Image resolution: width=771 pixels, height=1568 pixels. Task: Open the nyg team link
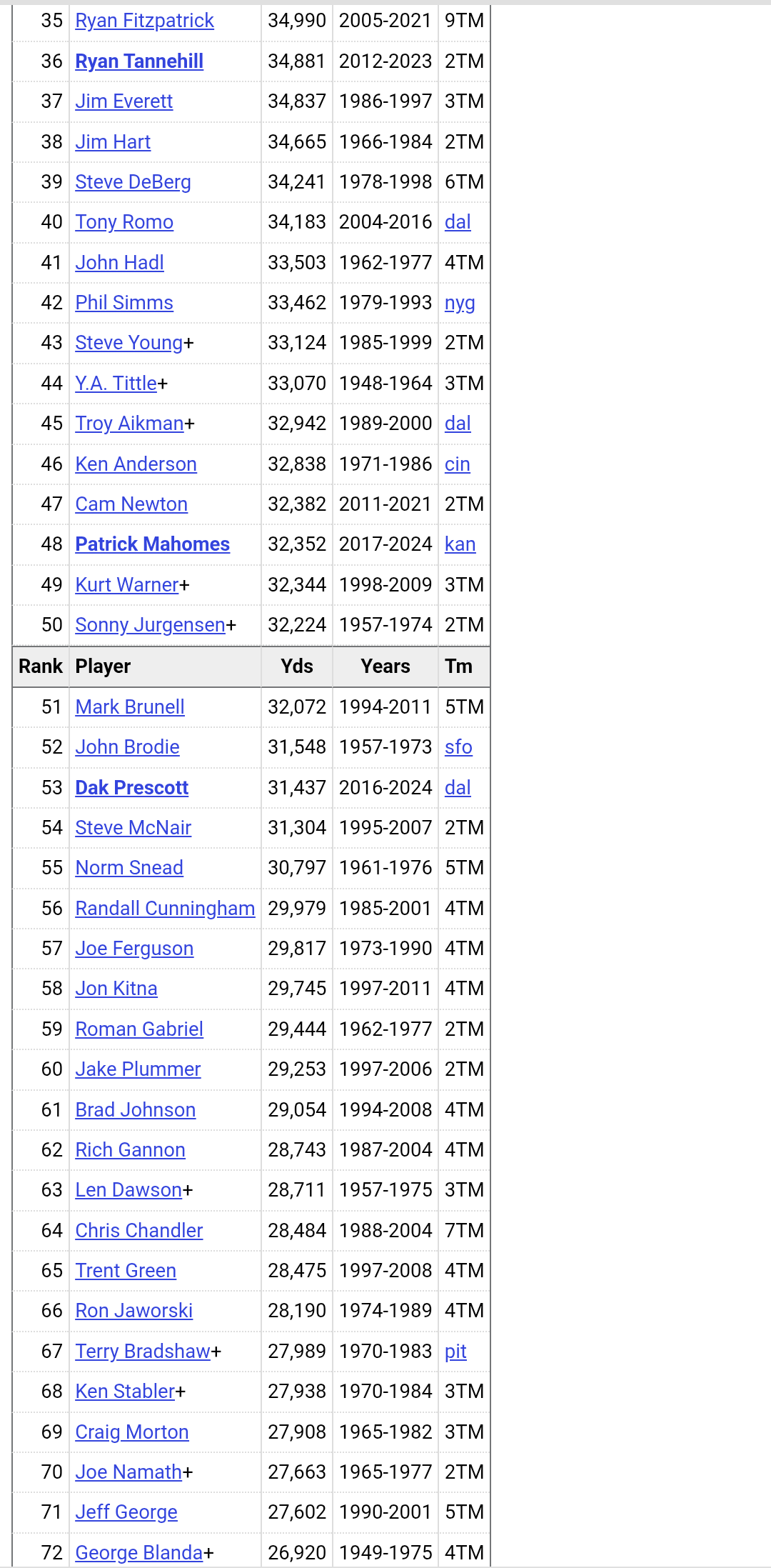[460, 303]
